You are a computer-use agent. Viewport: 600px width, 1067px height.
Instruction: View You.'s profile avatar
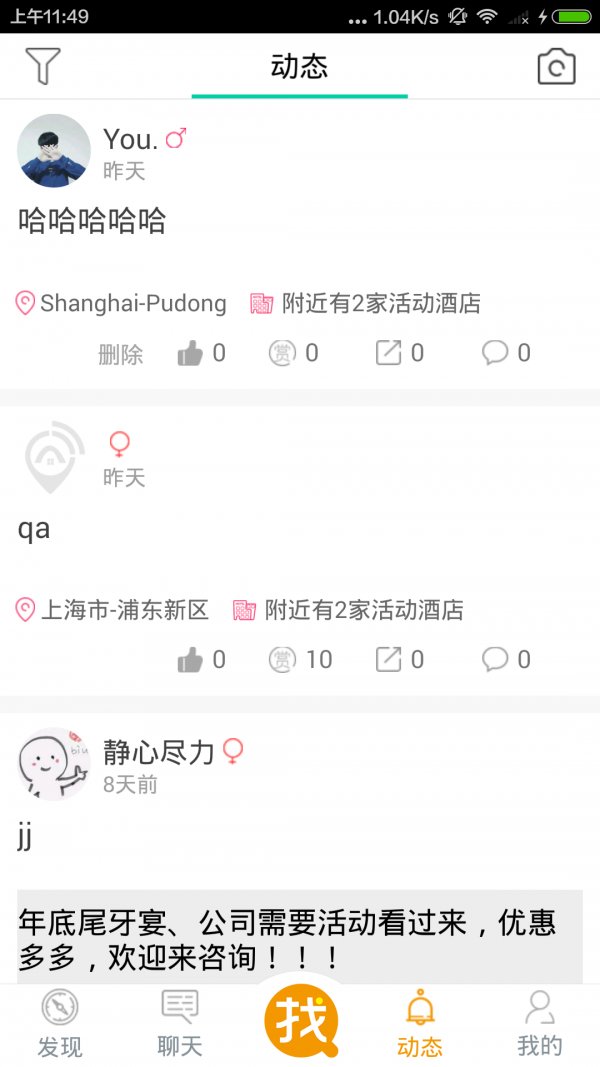pyautogui.click(x=54, y=151)
